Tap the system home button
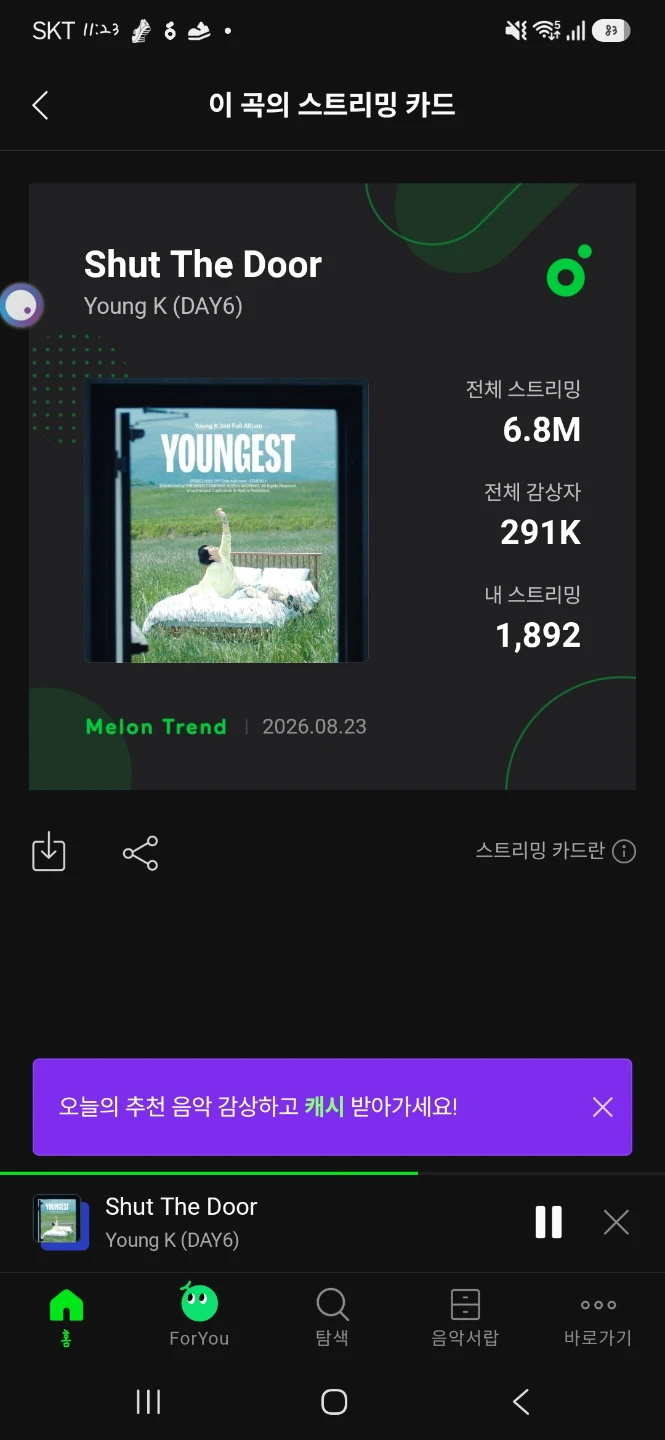This screenshot has width=665, height=1440. pos(334,1402)
